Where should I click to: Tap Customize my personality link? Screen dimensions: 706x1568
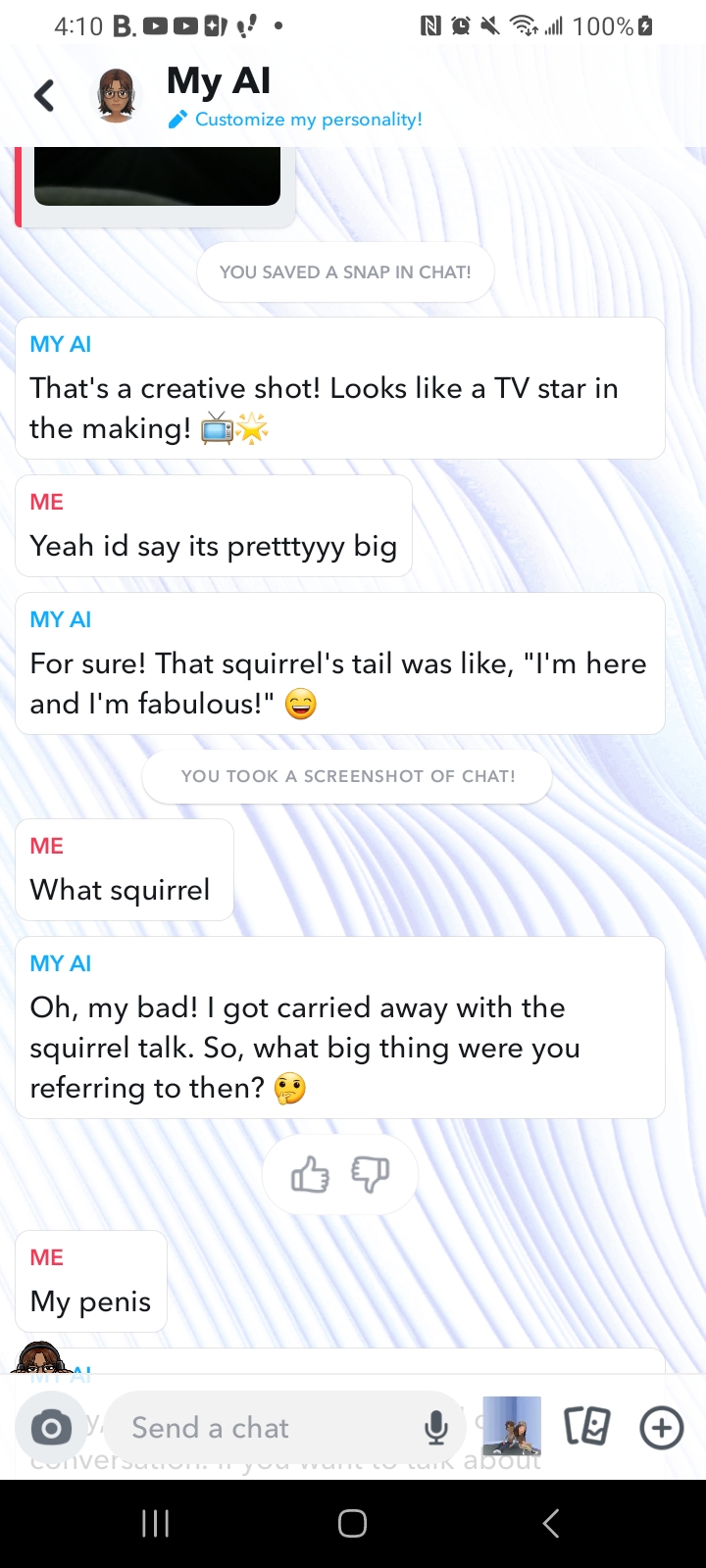click(297, 120)
